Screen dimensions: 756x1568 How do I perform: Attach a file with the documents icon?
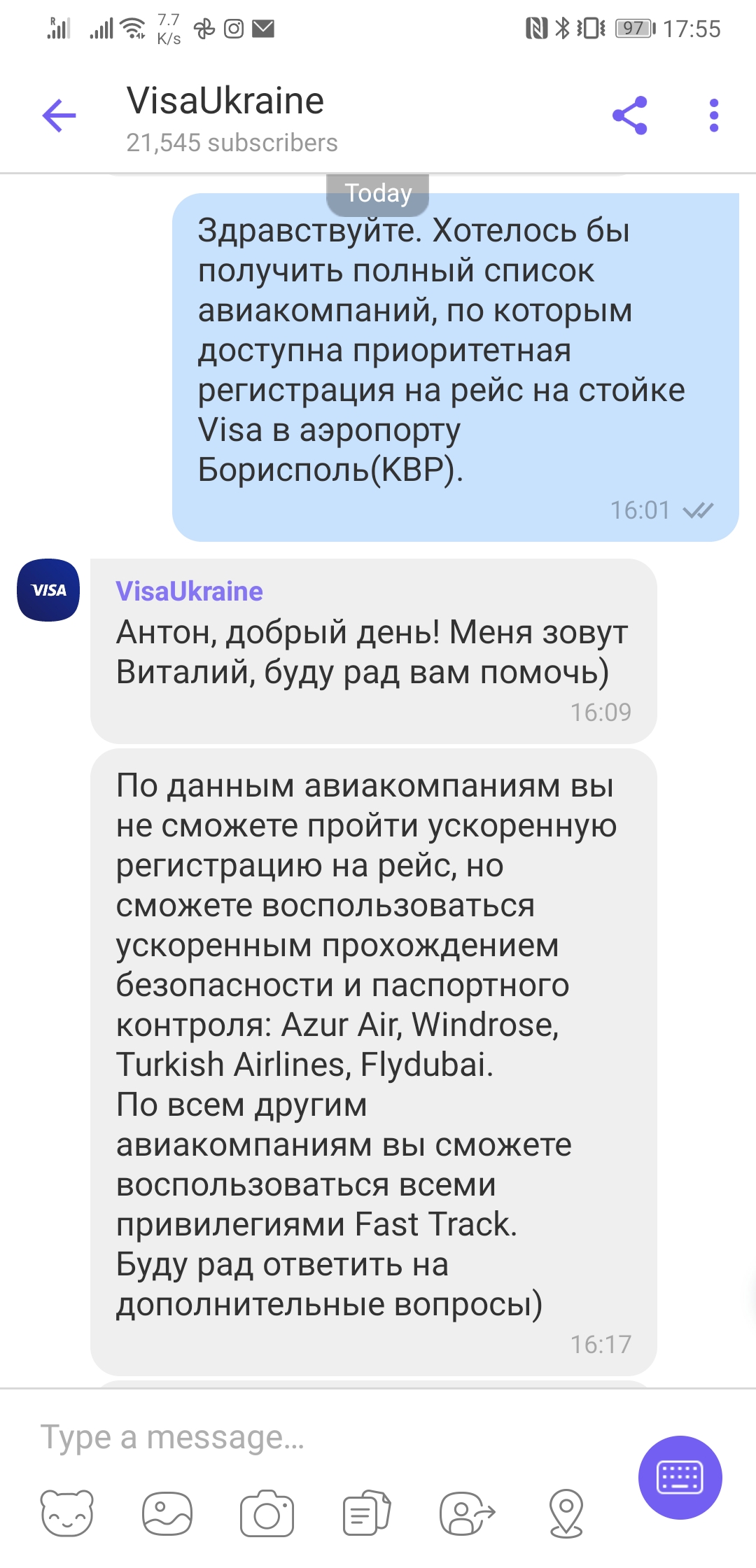pyautogui.click(x=367, y=1513)
